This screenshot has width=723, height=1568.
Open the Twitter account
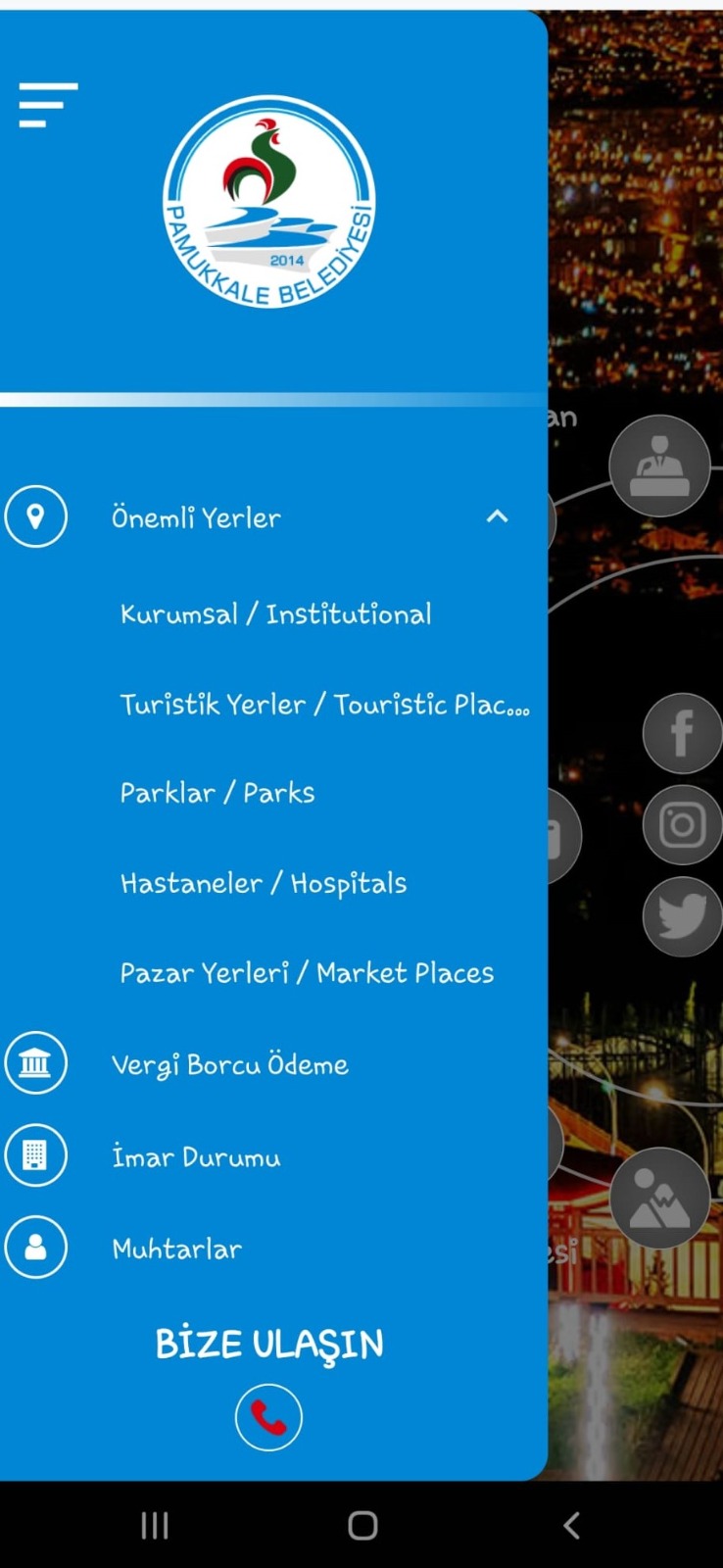682,916
